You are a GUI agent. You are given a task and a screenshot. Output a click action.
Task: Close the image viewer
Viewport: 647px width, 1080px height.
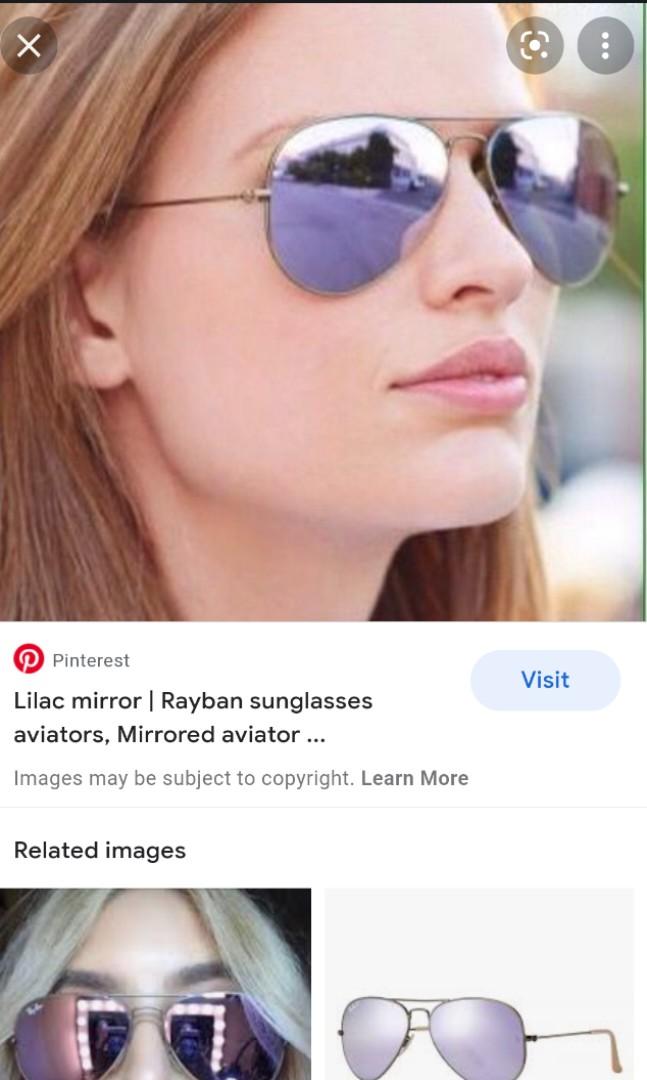tap(29, 45)
